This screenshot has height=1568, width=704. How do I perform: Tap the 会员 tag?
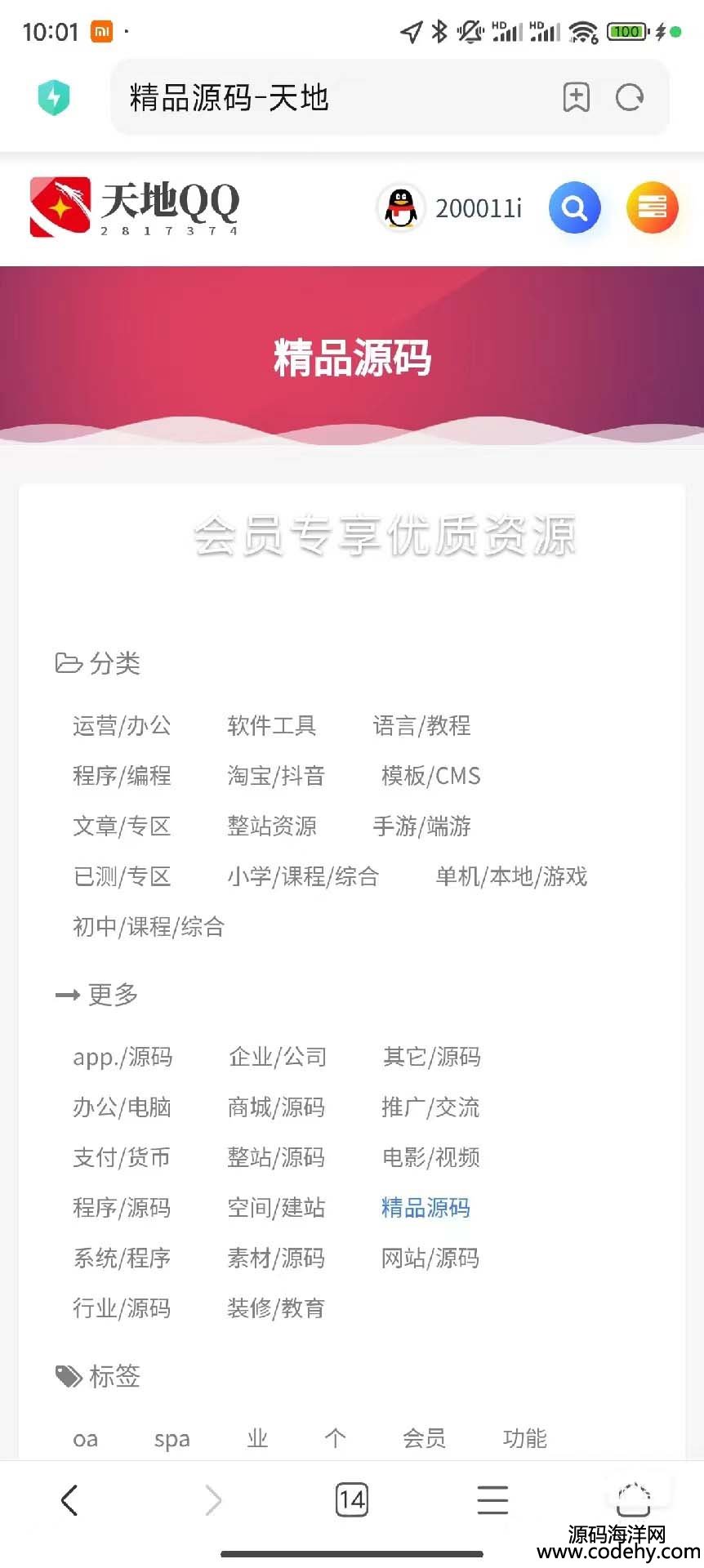tap(425, 1438)
